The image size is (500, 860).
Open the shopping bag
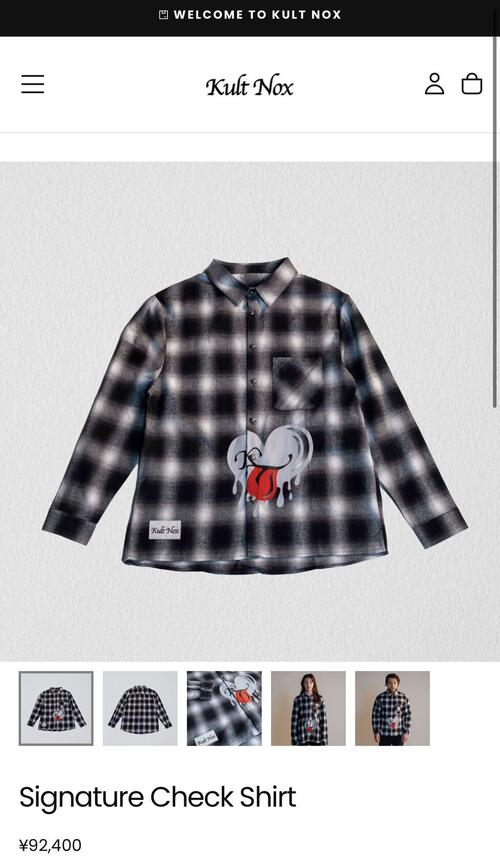click(x=471, y=84)
